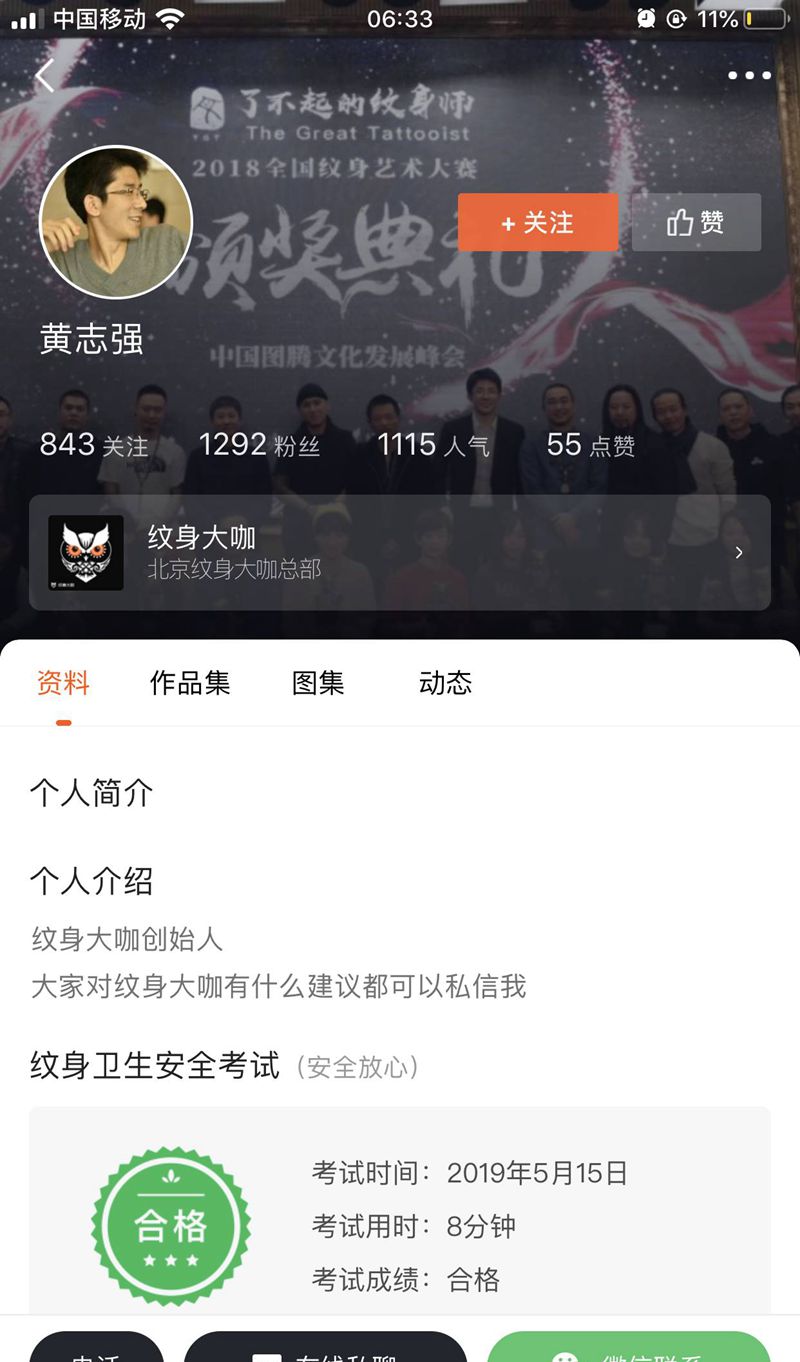Switch to the 作品集 tab
800x1362 pixels.
tap(190, 683)
